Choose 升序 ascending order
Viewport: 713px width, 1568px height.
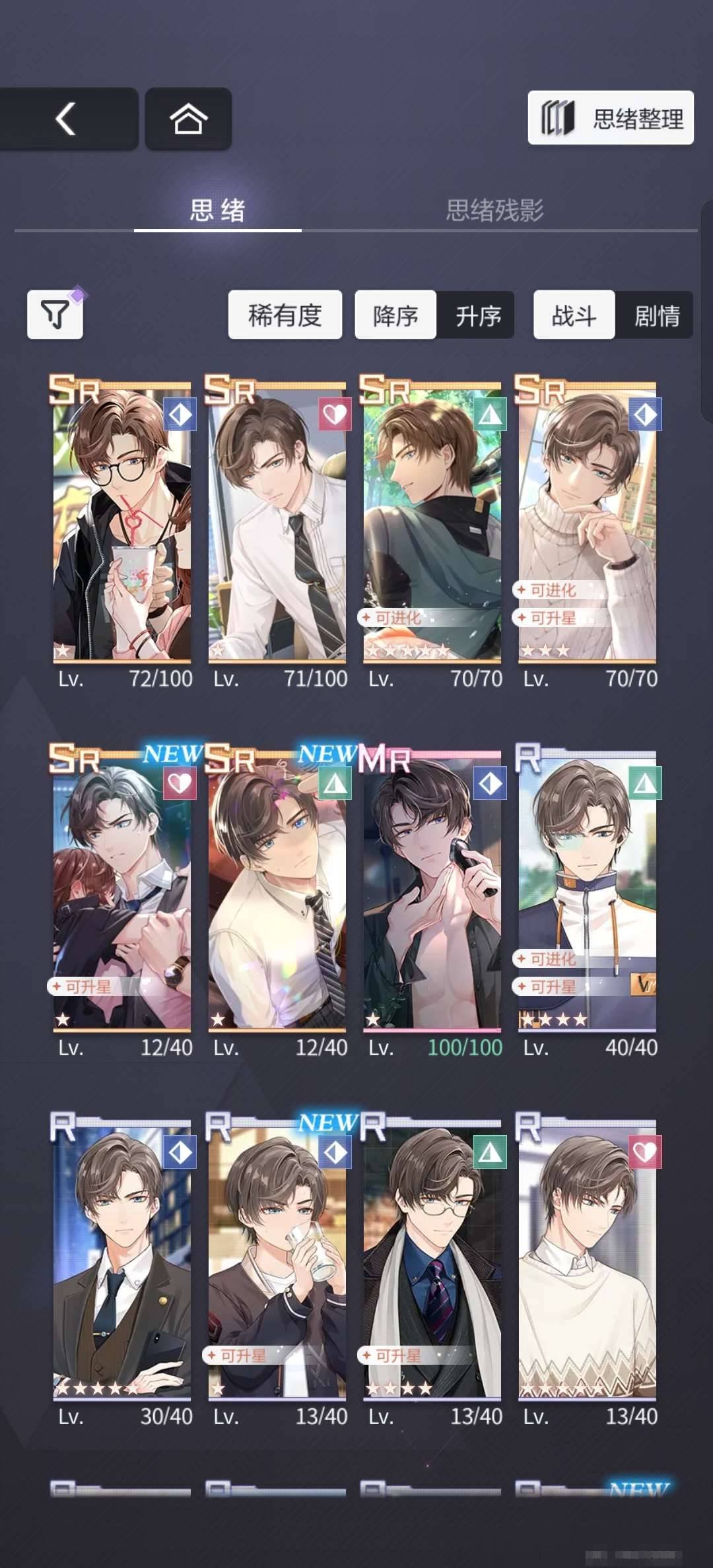(477, 315)
